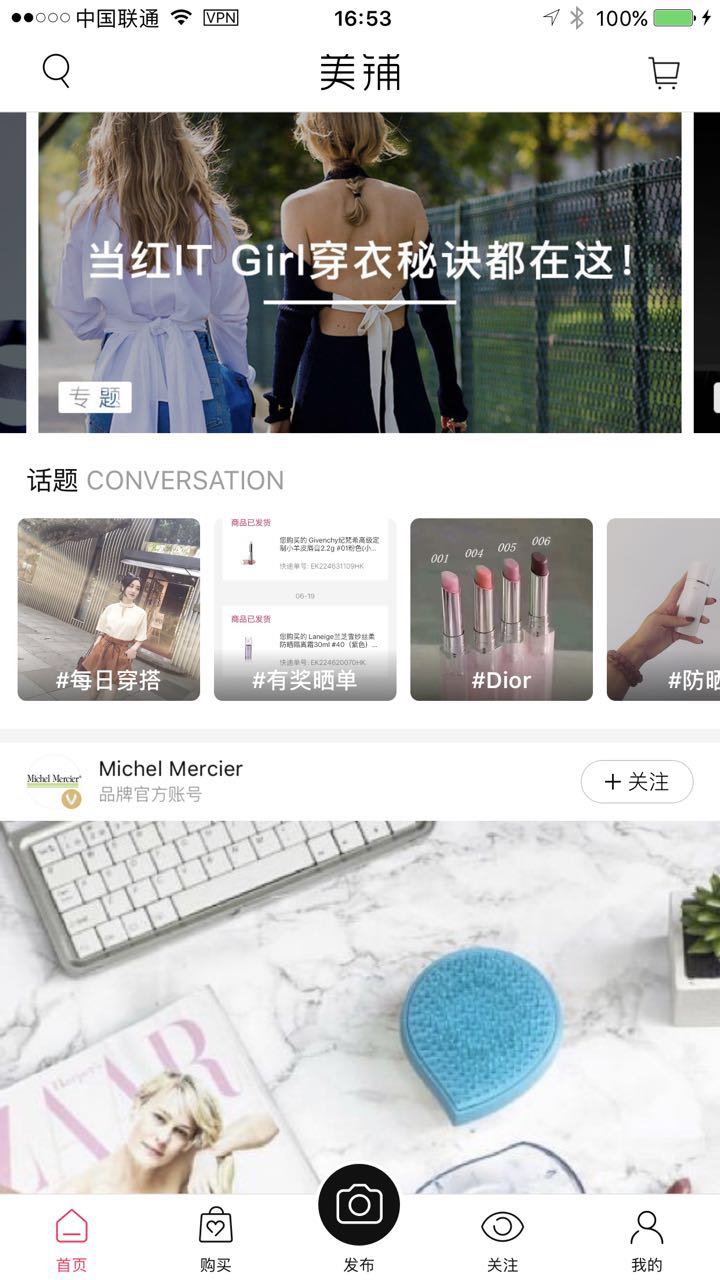Screen dimensions: 720x1280
Task: Follow Michel Mercier with 关注 button
Action: [x=637, y=782]
